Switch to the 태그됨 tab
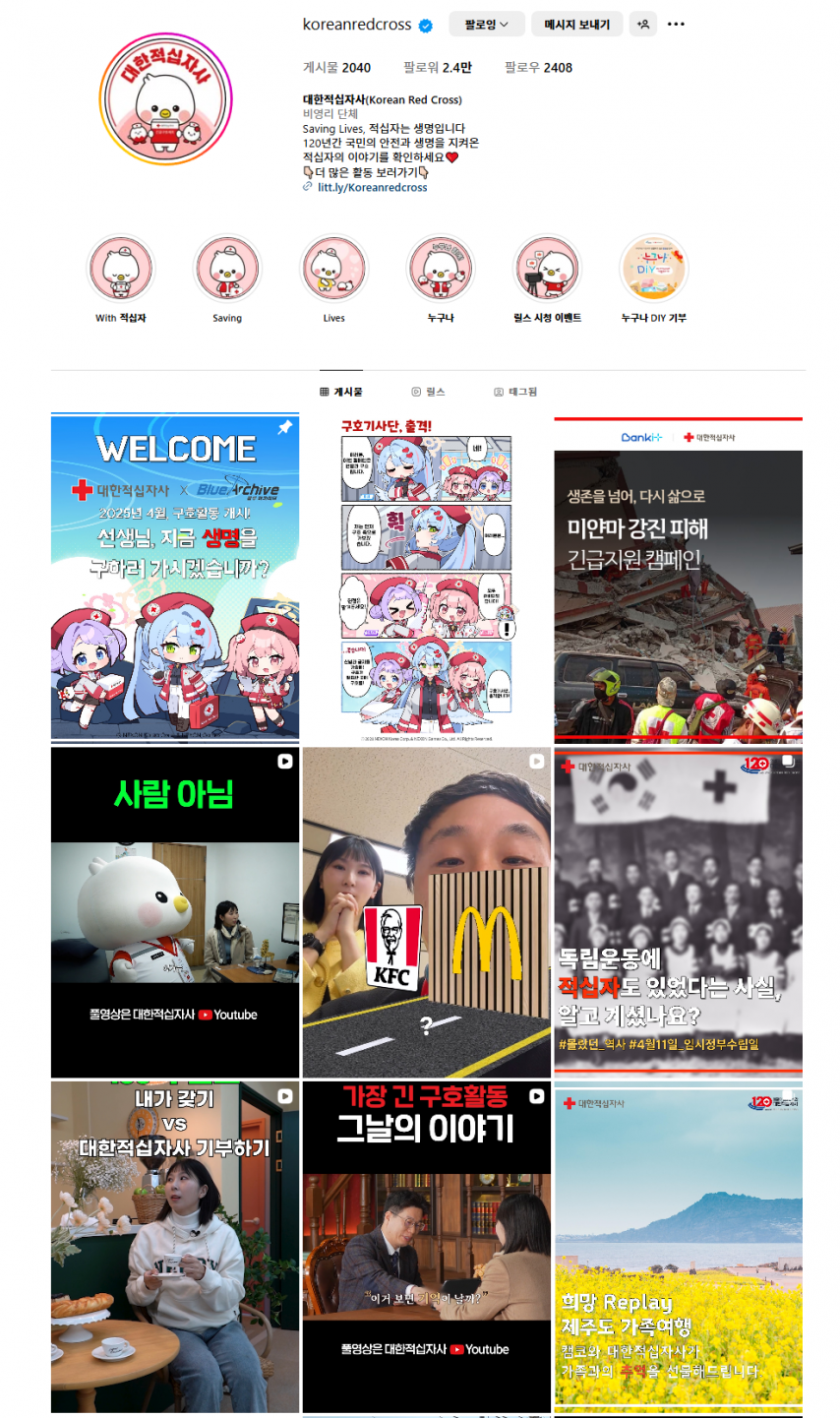The height and width of the screenshot is (1418, 840). tap(515, 392)
